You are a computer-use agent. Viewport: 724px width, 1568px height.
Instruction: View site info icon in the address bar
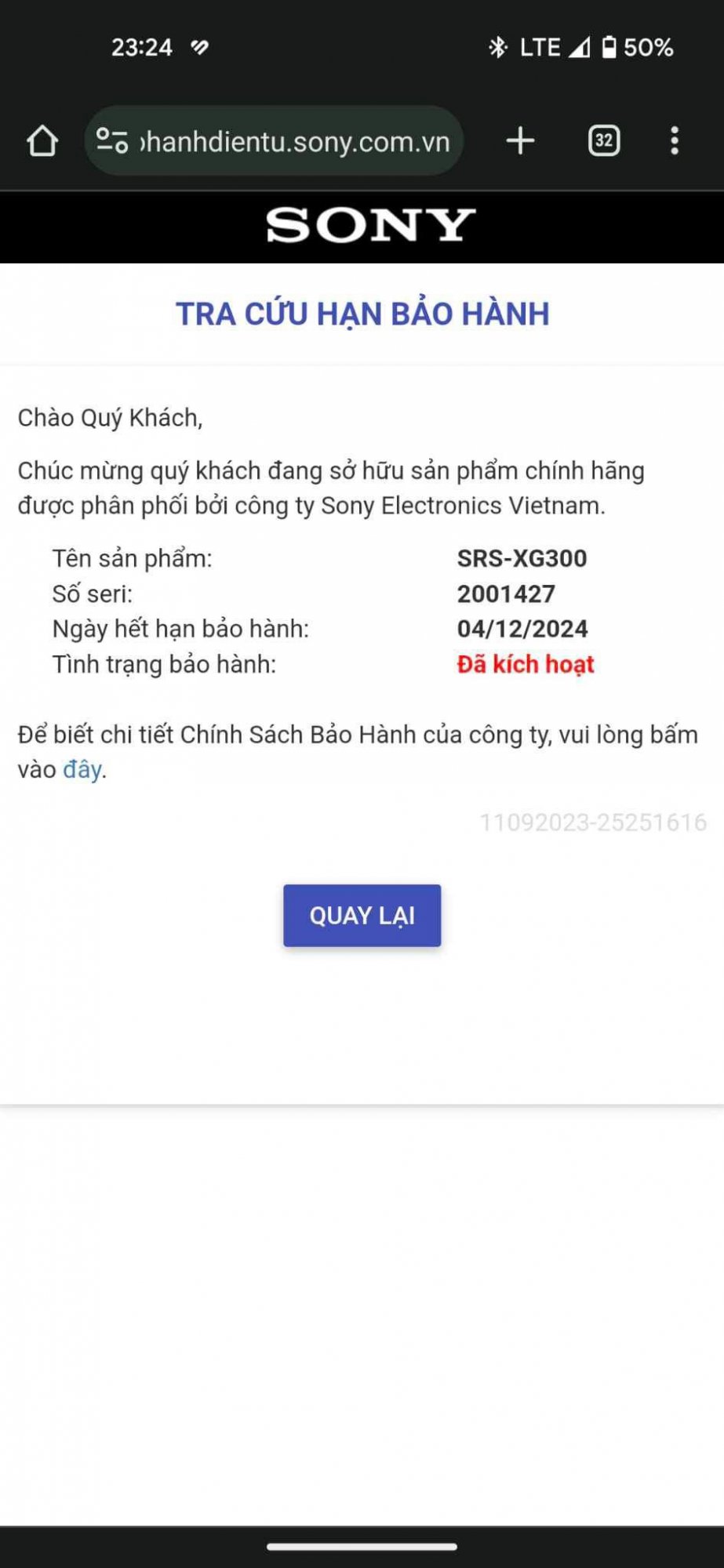(111, 141)
